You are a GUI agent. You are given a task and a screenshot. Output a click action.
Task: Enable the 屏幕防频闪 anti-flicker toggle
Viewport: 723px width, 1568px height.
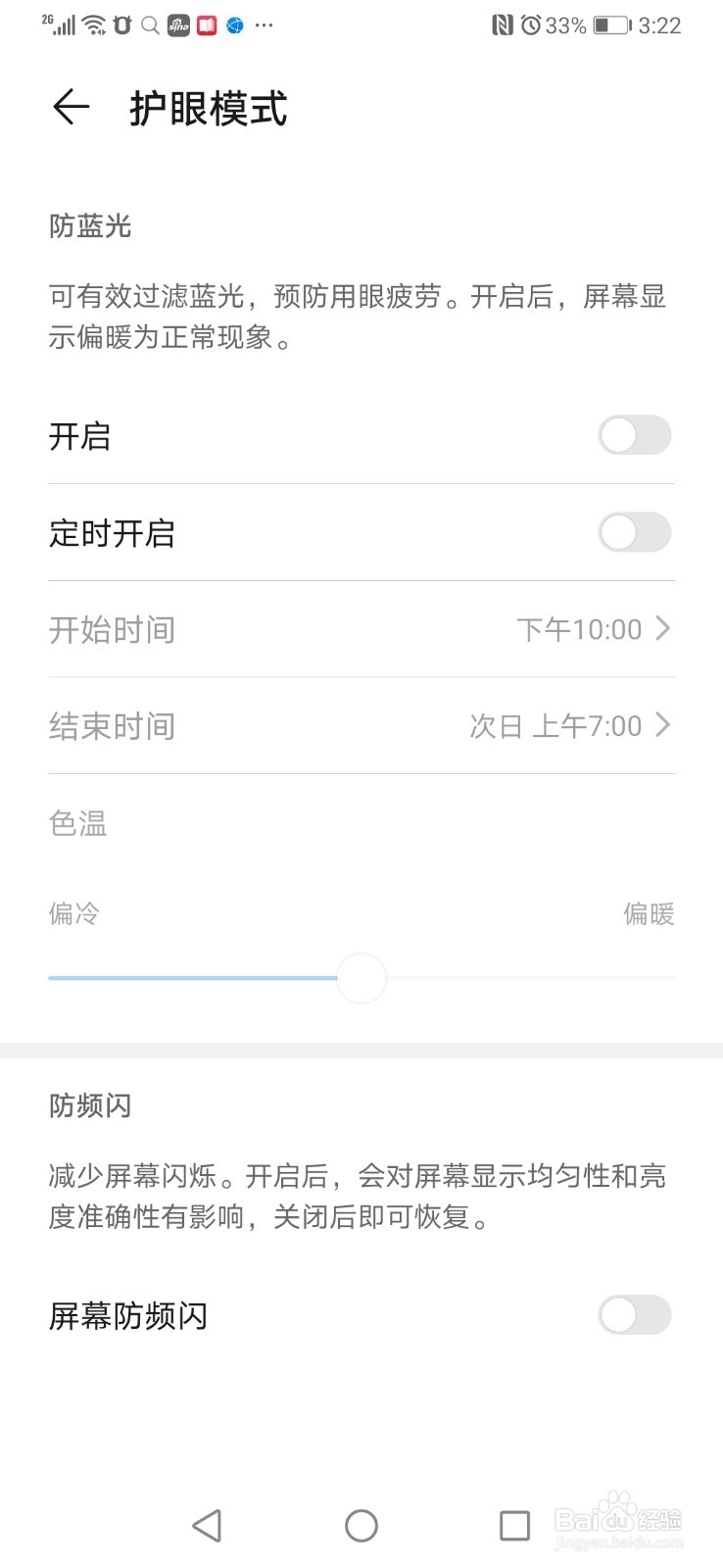(x=634, y=1315)
